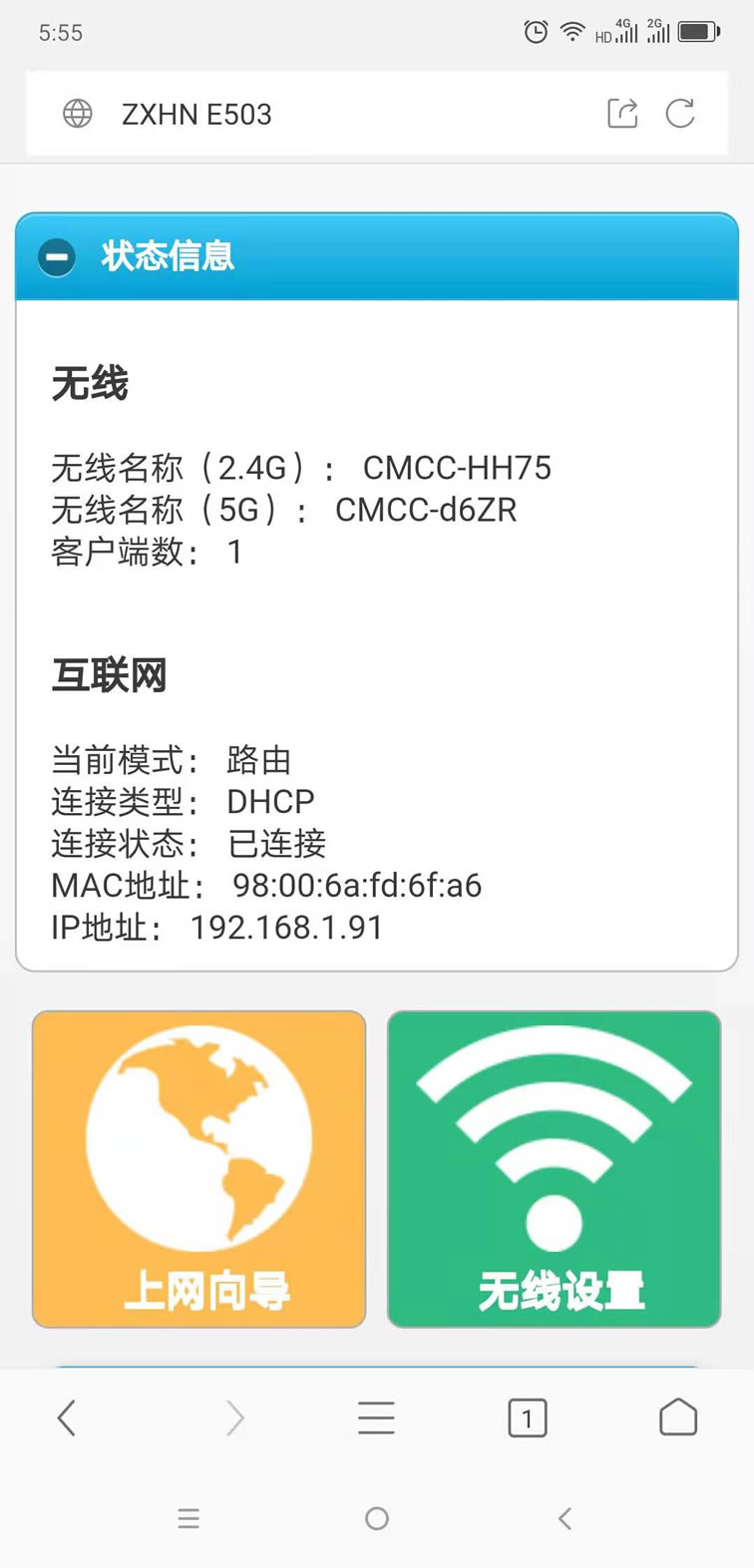Tap the IP address 192.168.1.91 text
Image resolution: width=754 pixels, height=1568 pixels.
(x=287, y=927)
